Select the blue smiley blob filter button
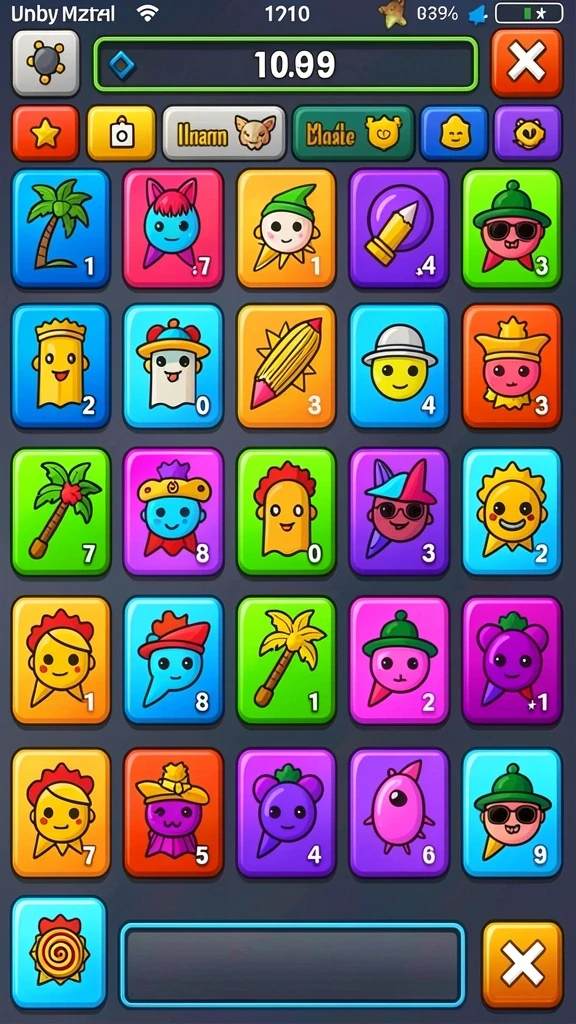Image resolution: width=576 pixels, height=1024 pixels. (x=454, y=133)
